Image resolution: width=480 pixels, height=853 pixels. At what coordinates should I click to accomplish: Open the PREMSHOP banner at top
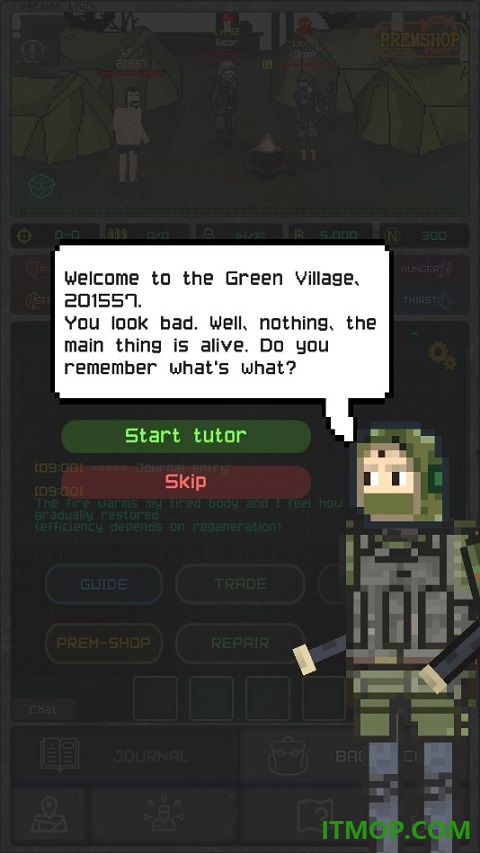tap(420, 39)
